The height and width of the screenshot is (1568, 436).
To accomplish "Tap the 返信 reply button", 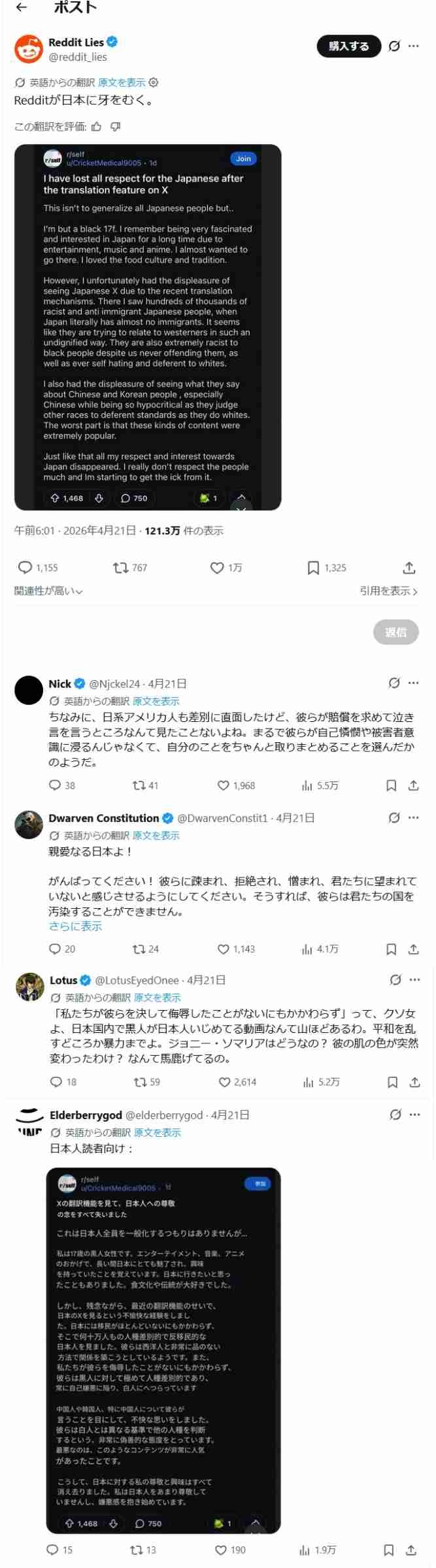I will coord(395,632).
